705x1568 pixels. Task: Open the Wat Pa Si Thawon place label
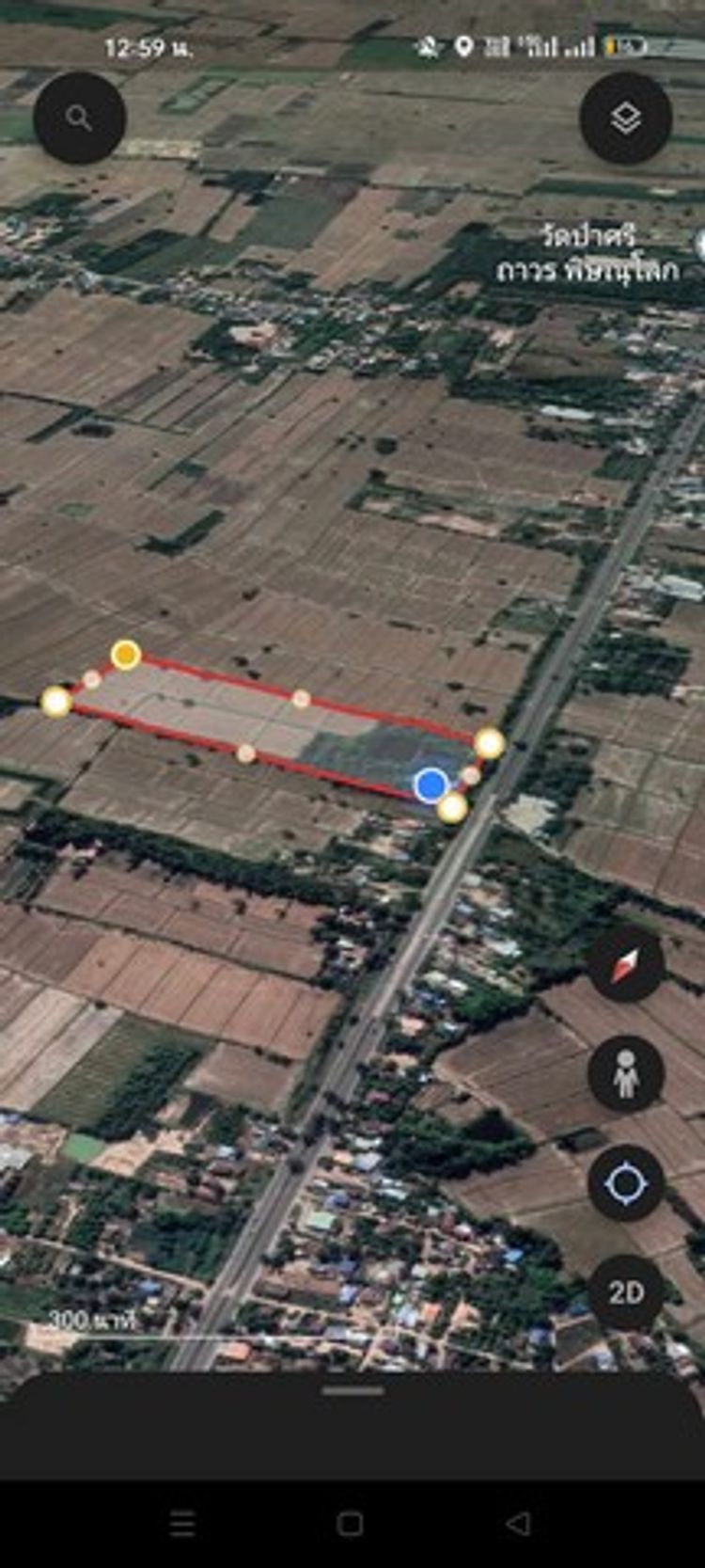tap(587, 252)
